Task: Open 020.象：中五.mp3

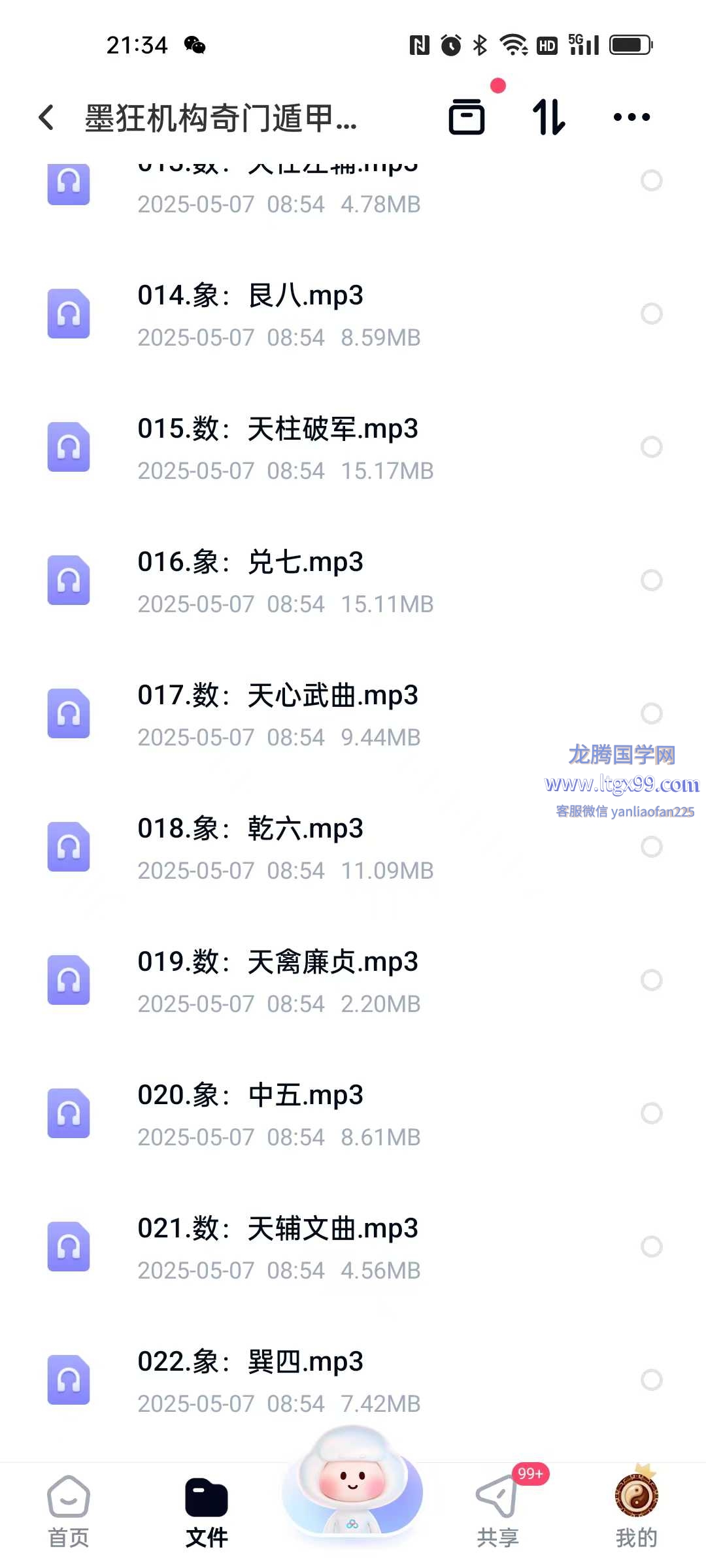Action: tap(353, 1115)
